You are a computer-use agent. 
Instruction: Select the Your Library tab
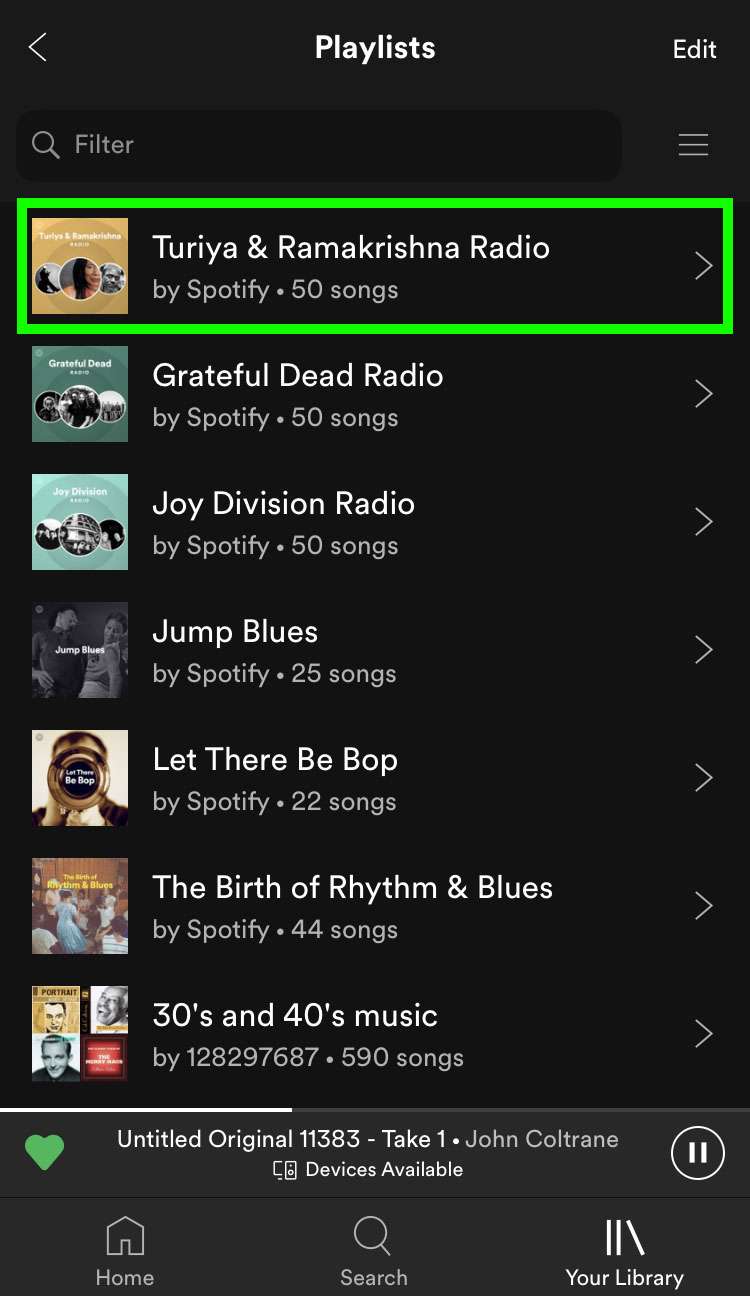coord(624,1251)
